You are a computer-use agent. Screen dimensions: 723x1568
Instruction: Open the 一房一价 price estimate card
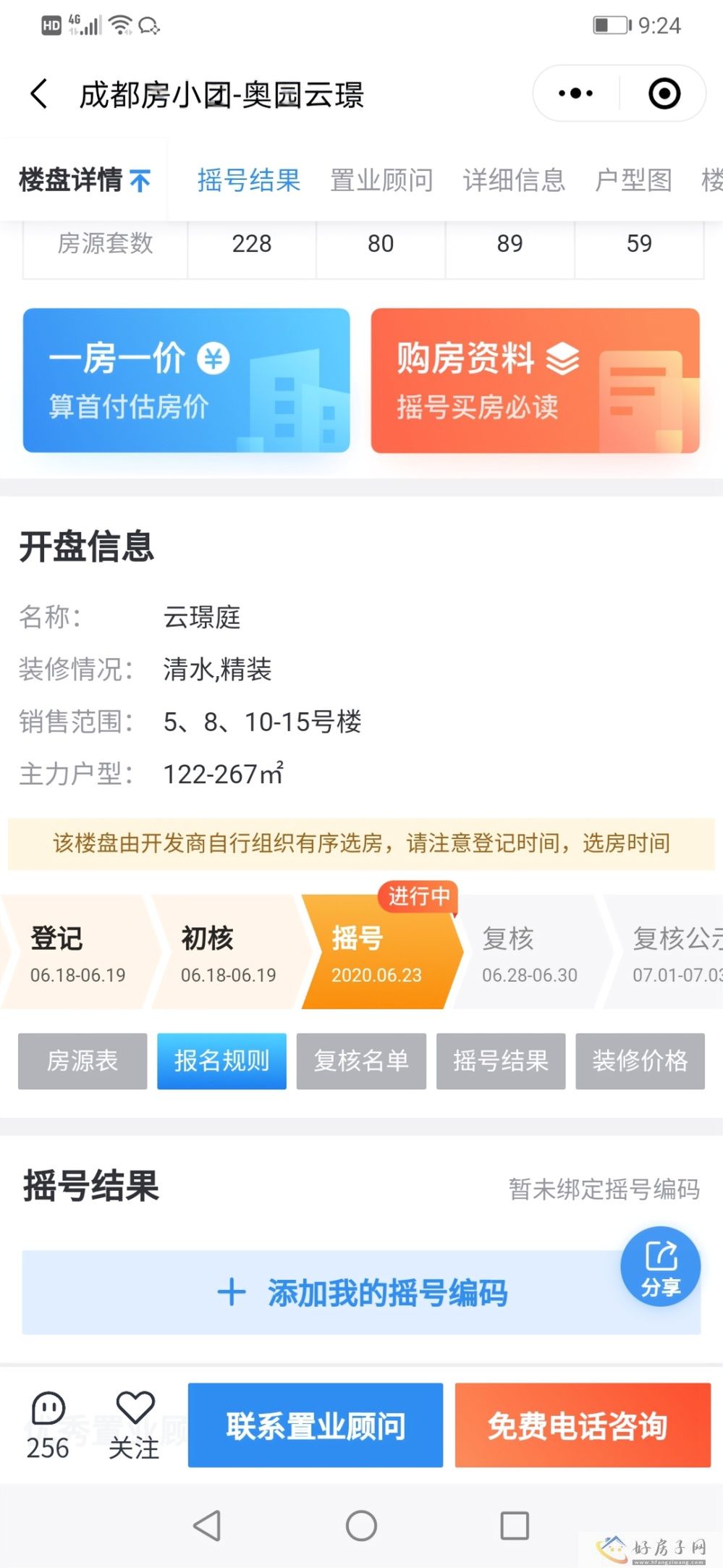tap(186, 381)
